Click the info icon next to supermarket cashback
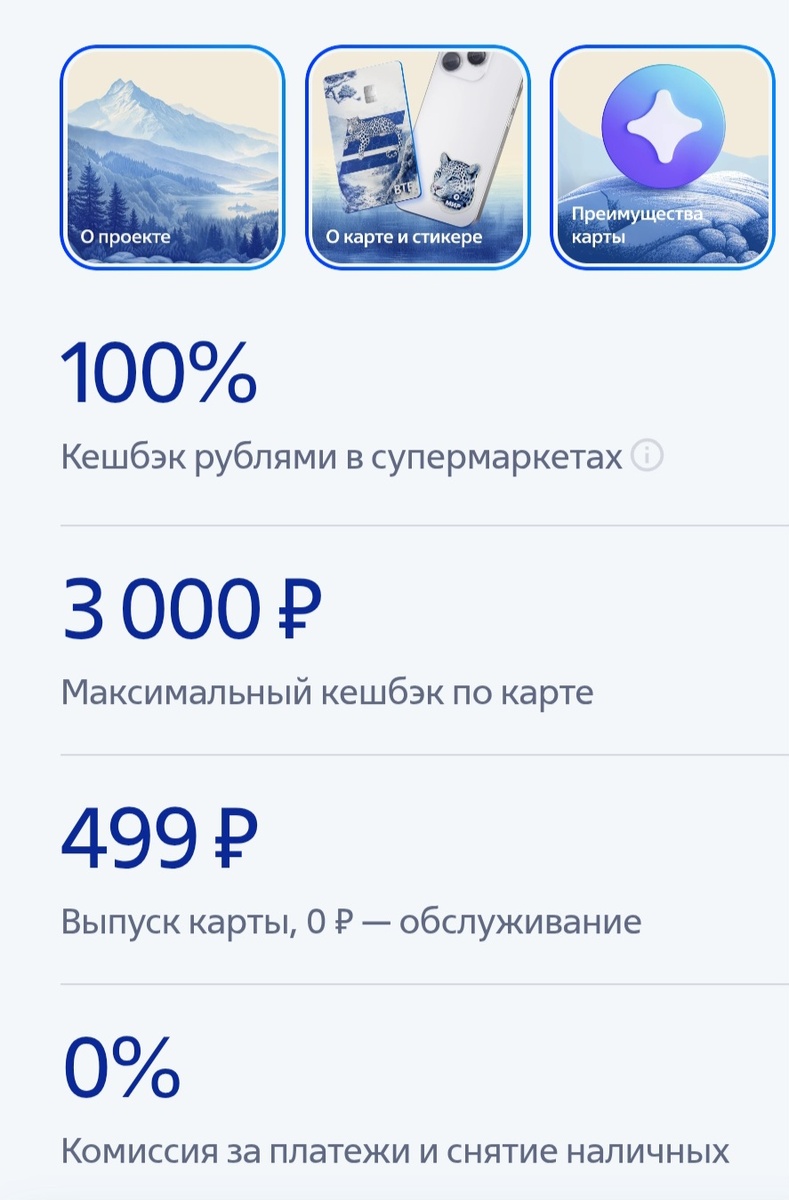789x1200 pixels. tap(648, 455)
